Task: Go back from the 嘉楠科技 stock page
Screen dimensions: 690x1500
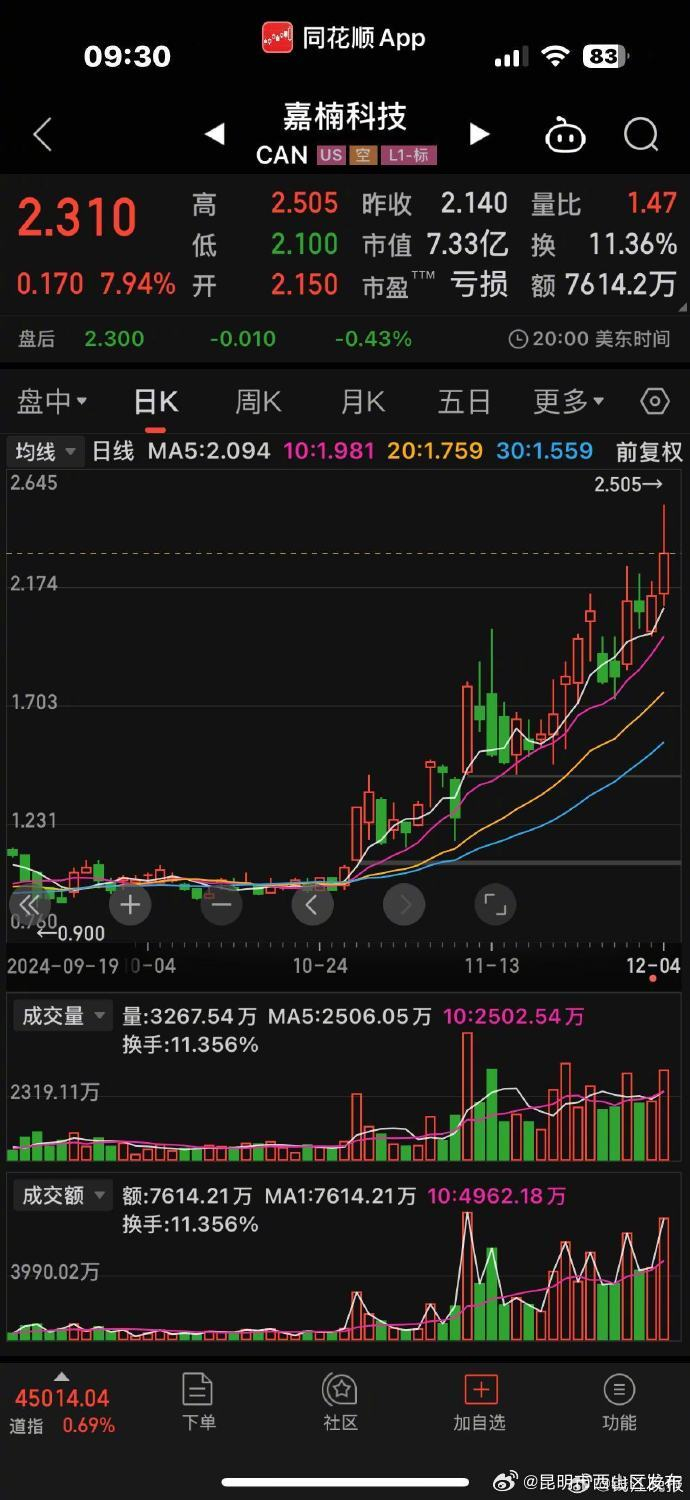Action: tap(42, 134)
